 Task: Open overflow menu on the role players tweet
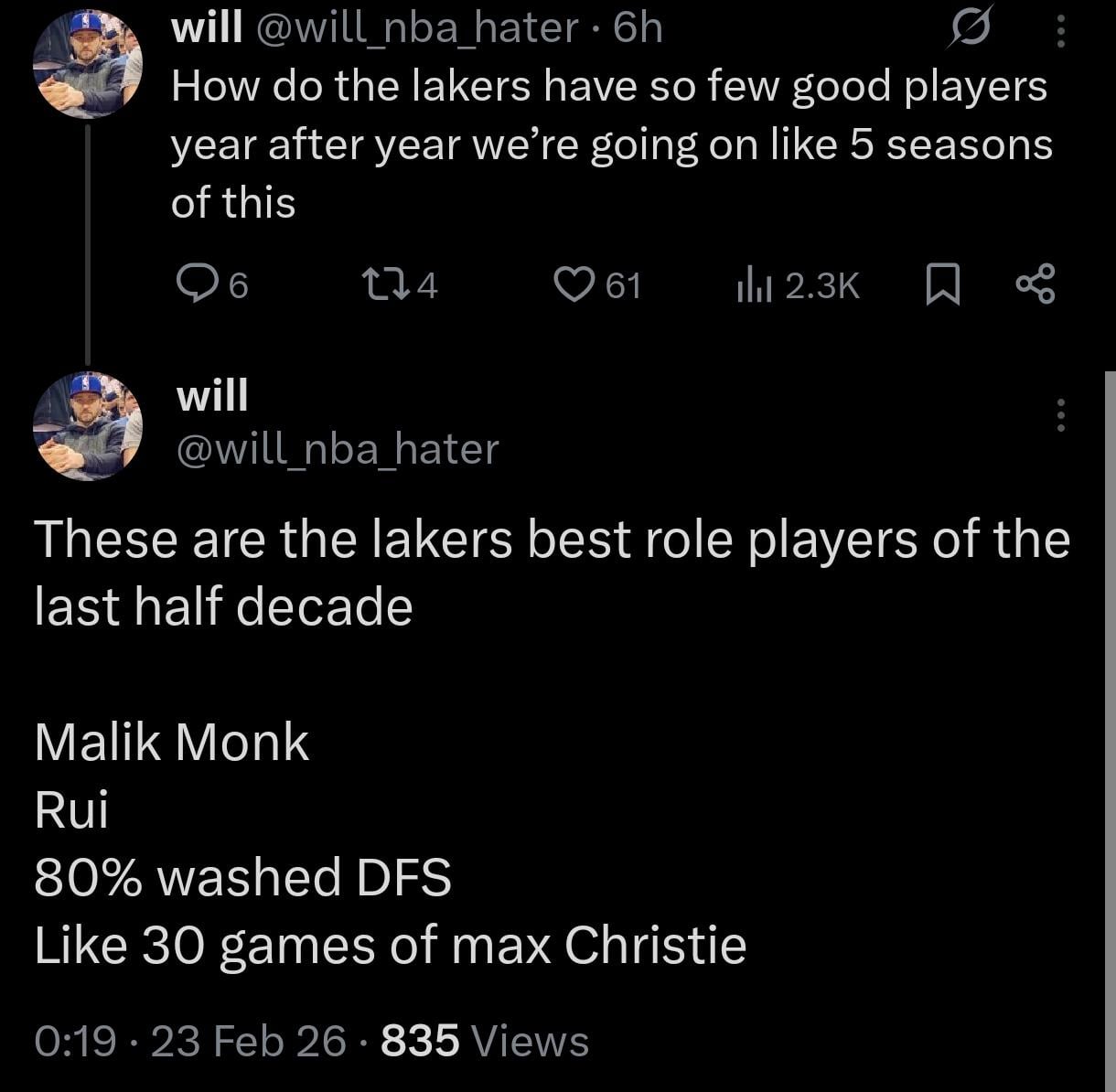tap(1061, 415)
